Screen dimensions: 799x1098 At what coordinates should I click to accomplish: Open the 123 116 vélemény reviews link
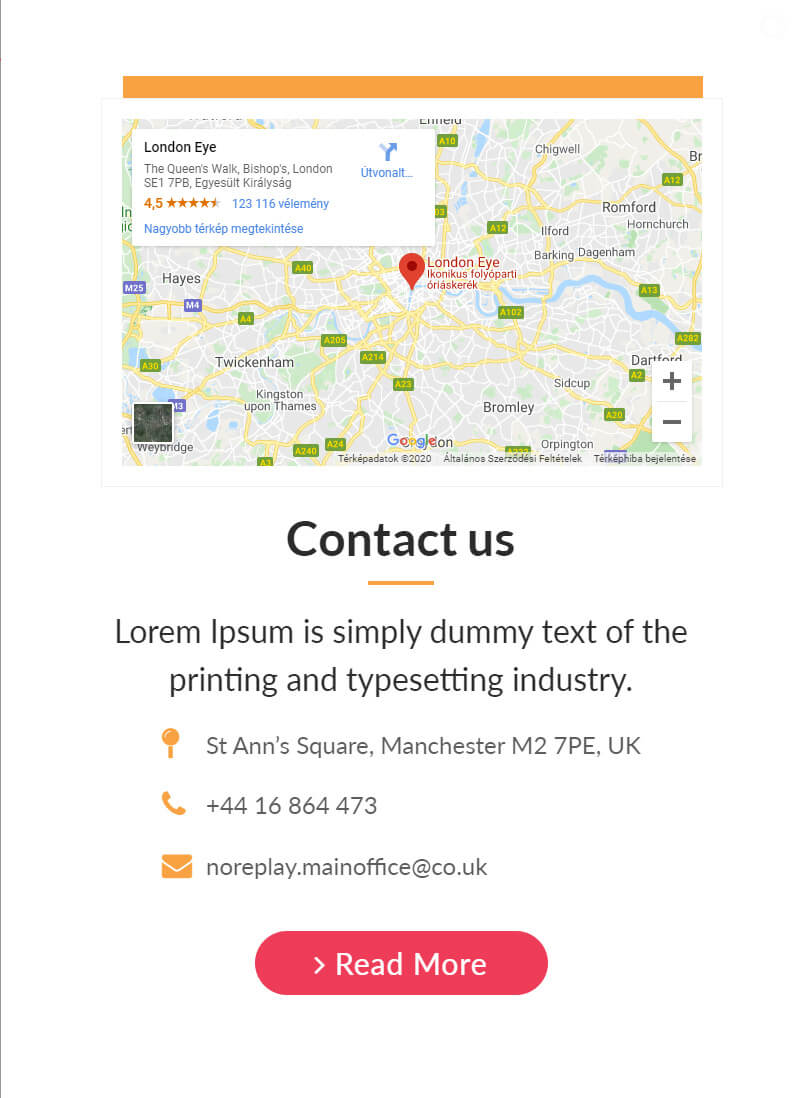280,204
